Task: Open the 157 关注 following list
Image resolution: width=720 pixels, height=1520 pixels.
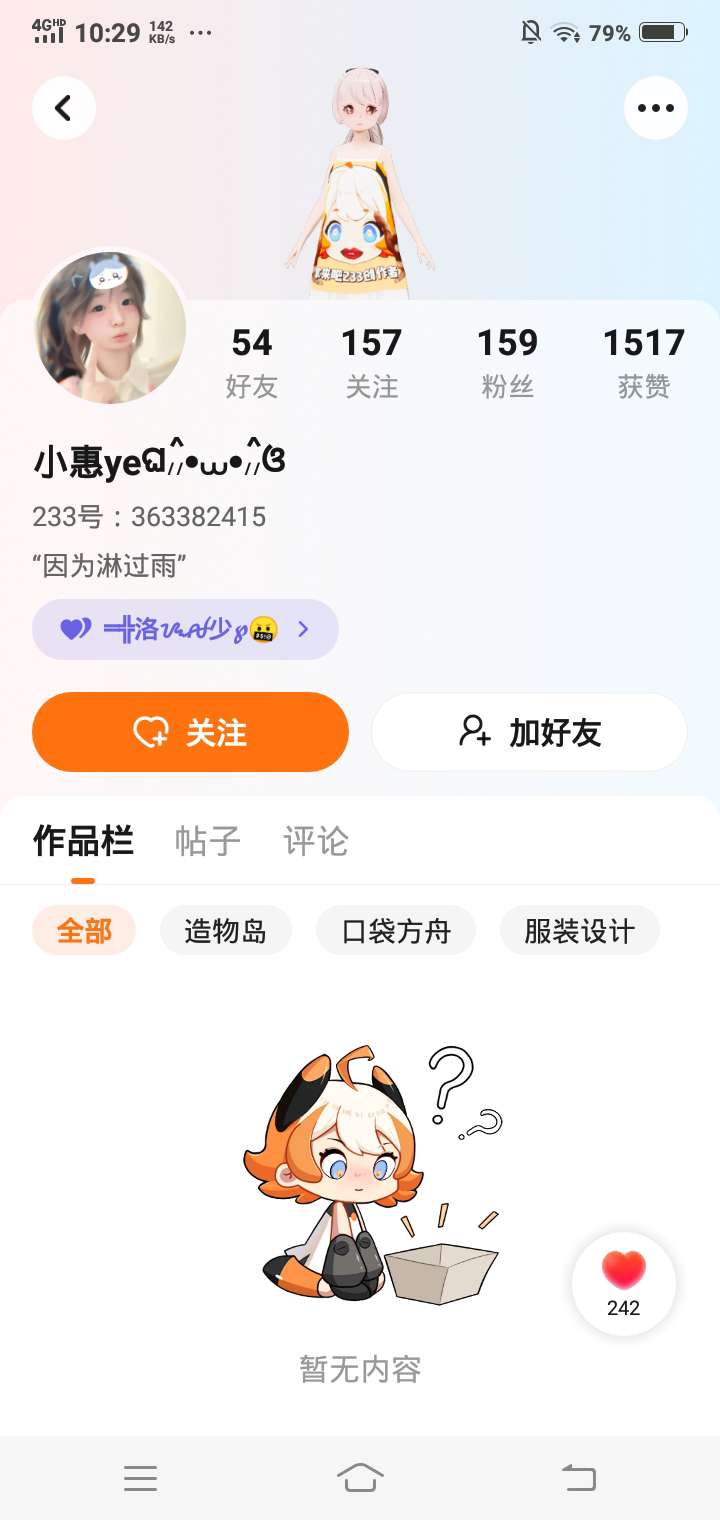Action: (x=371, y=362)
